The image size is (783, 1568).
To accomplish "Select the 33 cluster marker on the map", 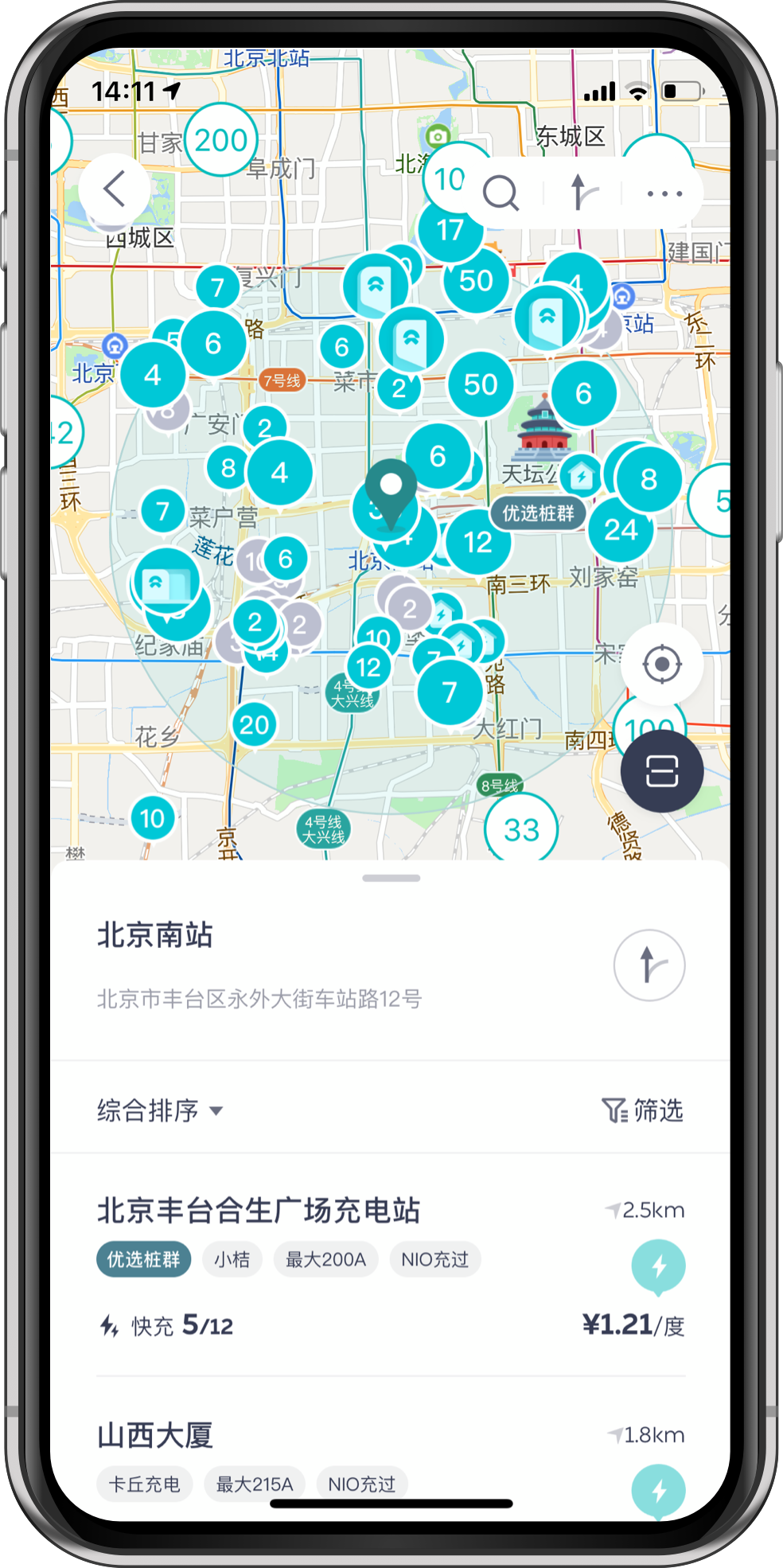I will [521, 829].
